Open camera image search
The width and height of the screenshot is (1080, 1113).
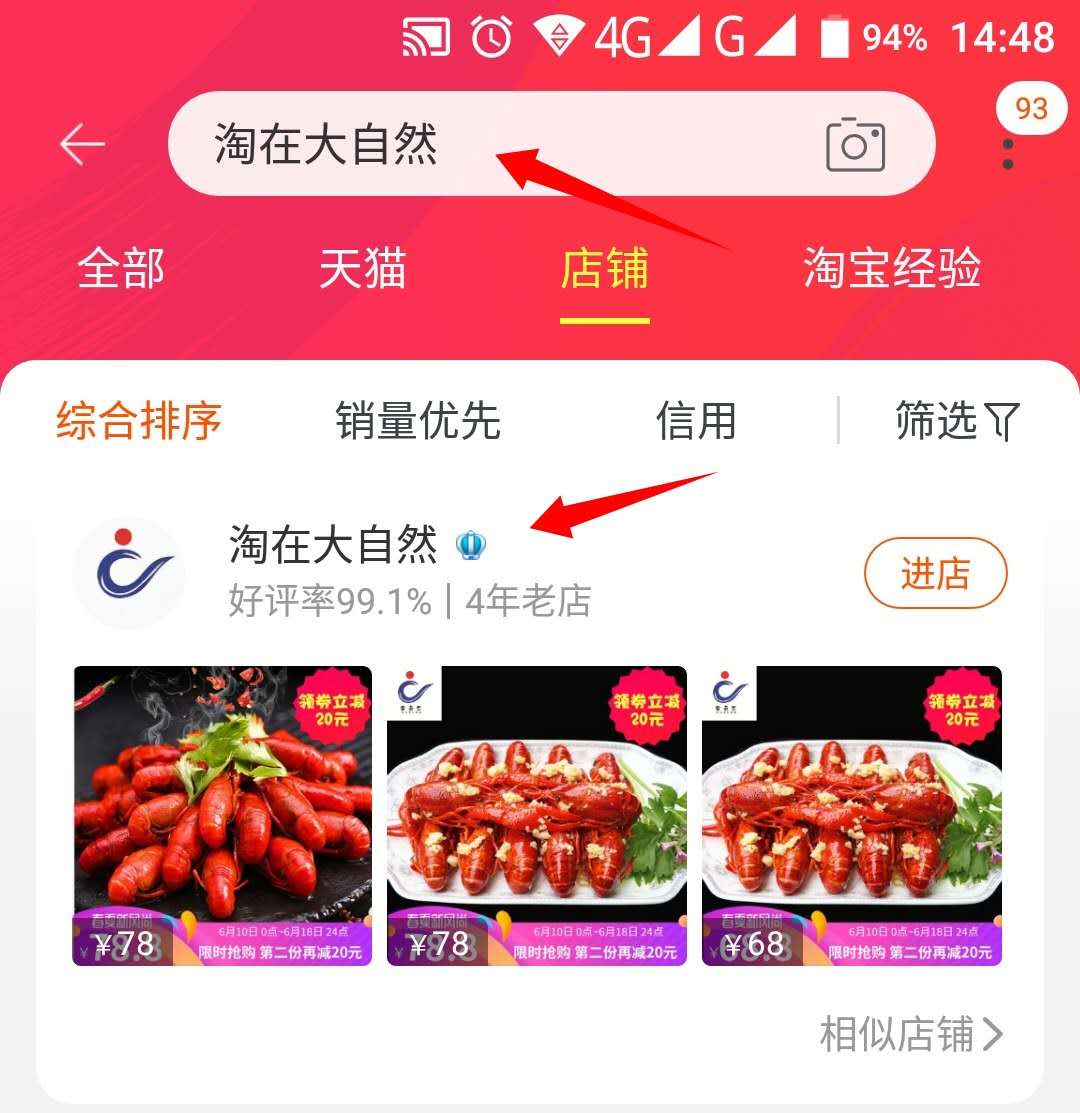[855, 145]
